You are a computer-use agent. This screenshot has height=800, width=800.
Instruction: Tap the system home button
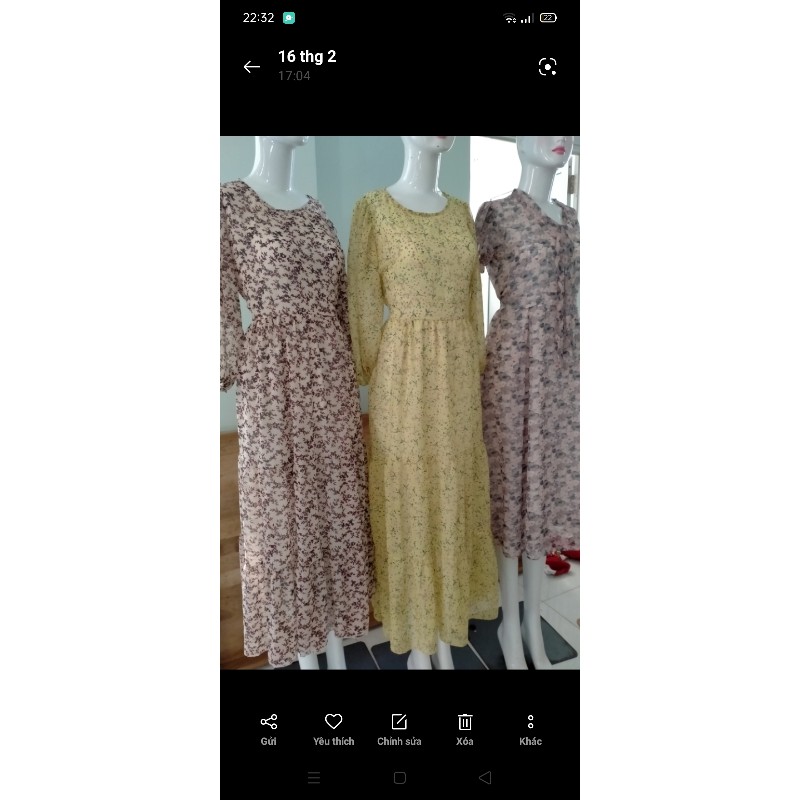400,777
